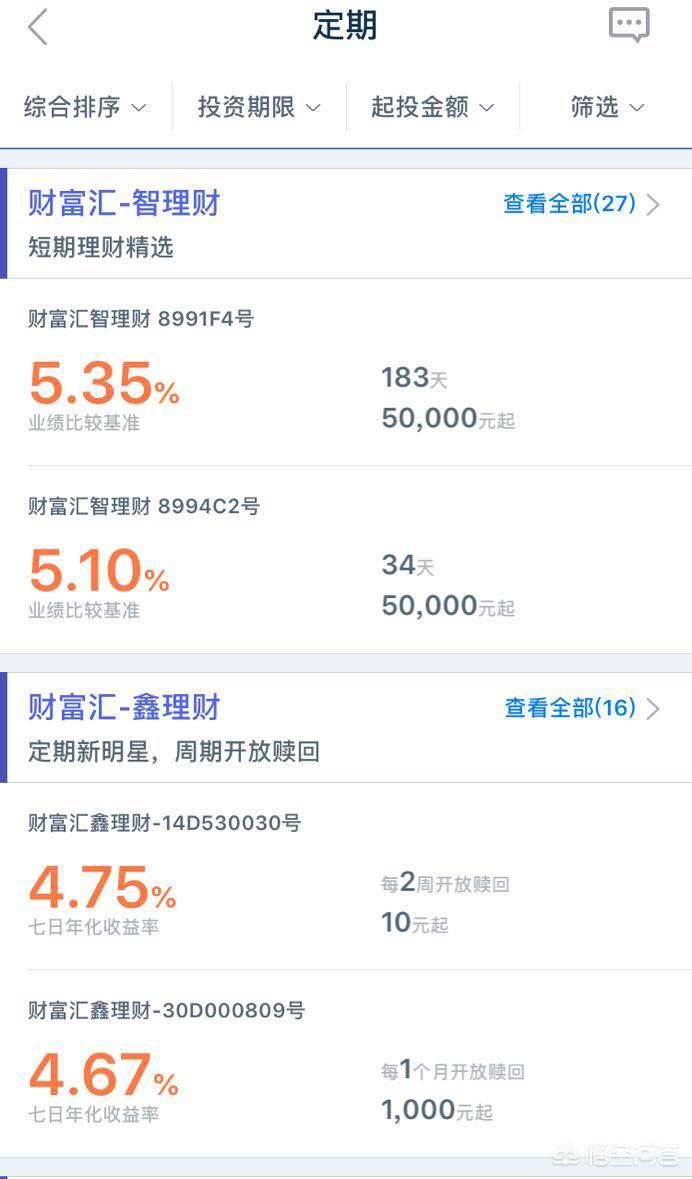
Task: Open product 财富汇鑫理财-14D530030号
Action: point(346,876)
